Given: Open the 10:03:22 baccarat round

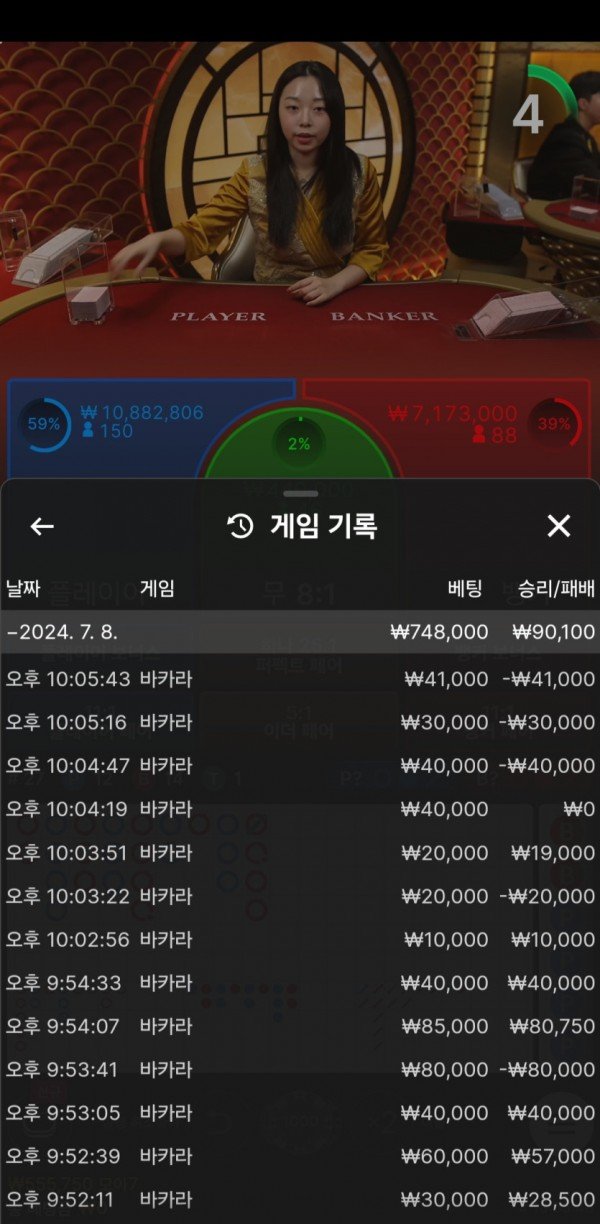Looking at the screenshot, I should [x=300, y=896].
